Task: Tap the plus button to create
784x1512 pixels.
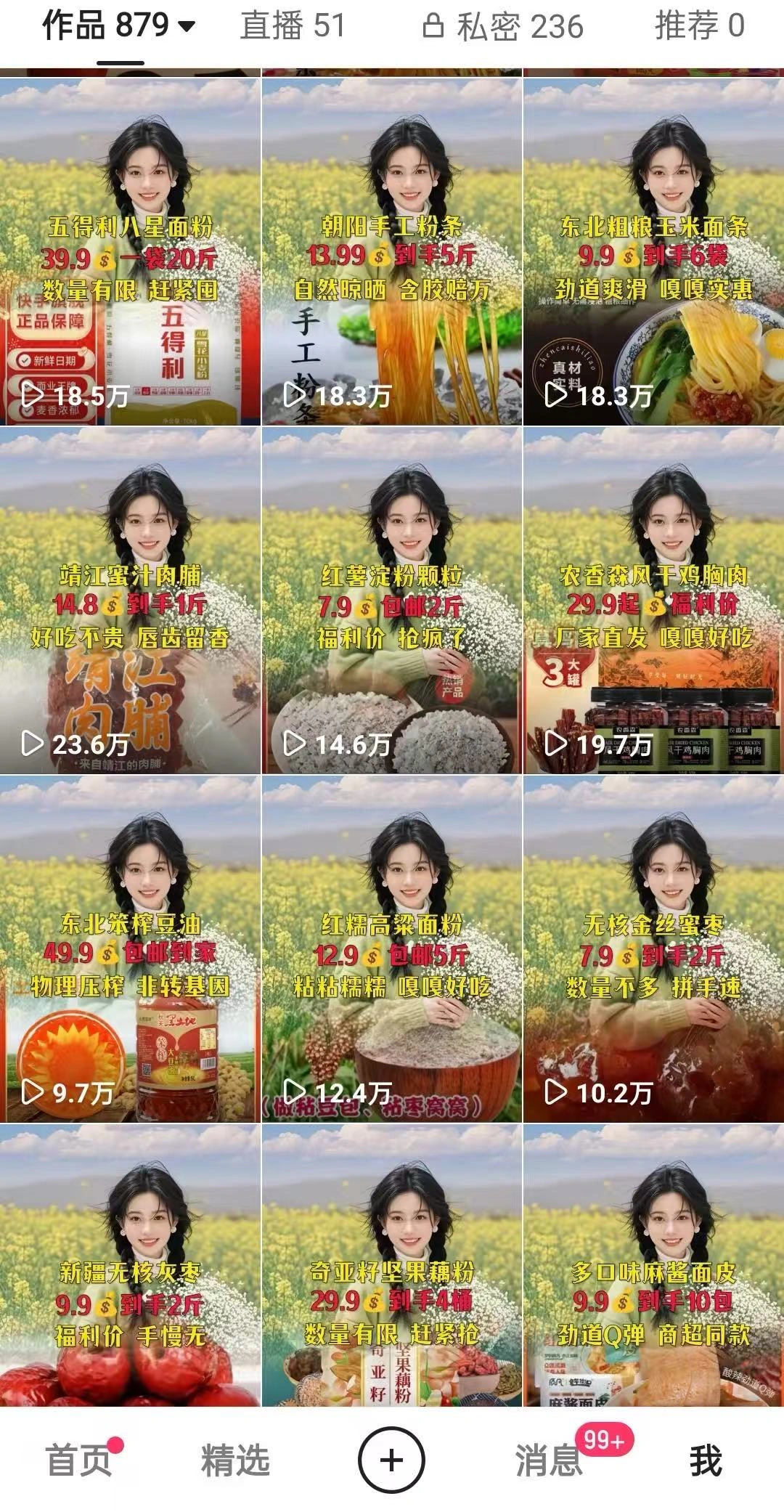Action: [x=392, y=1460]
